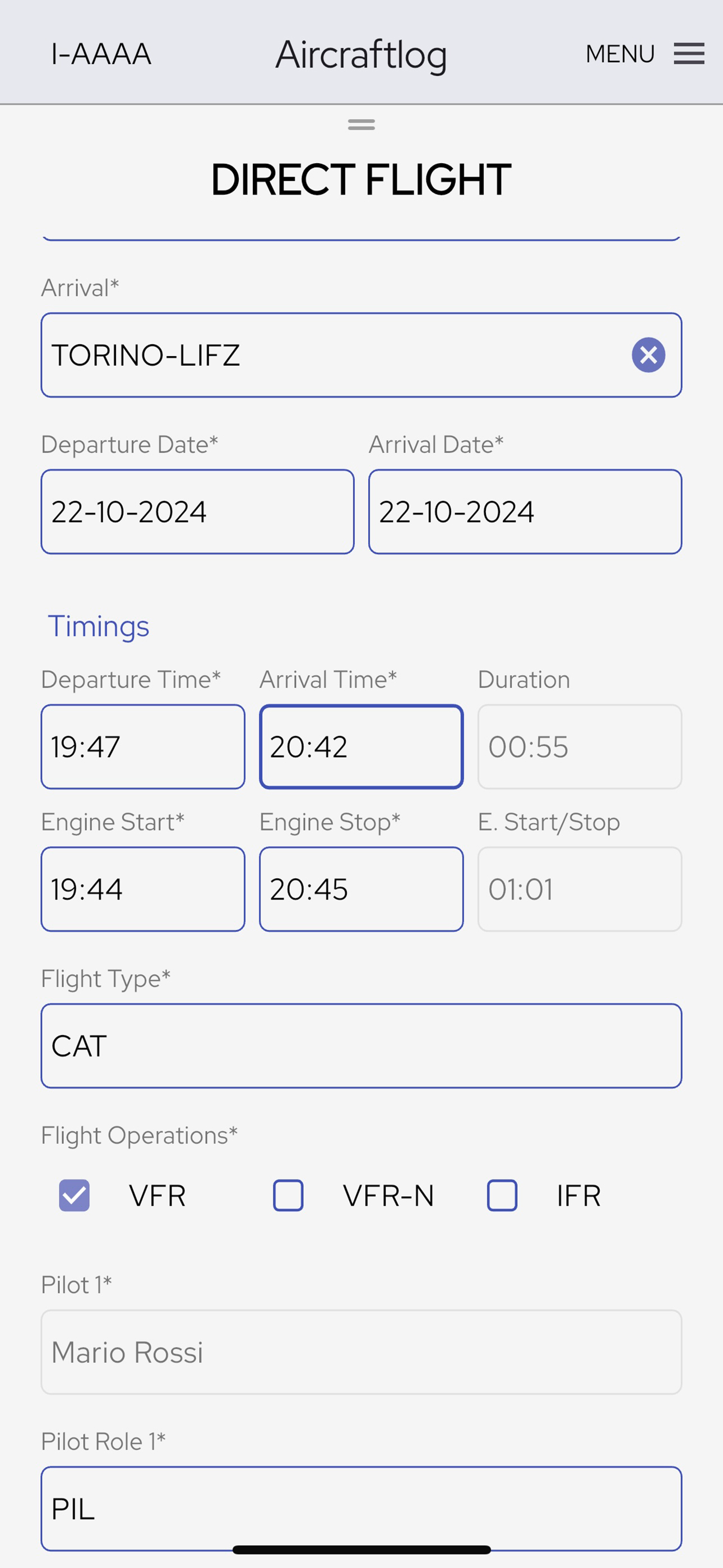The height and width of the screenshot is (1568, 723).
Task: Click the Engine Start 19:44 field
Action: point(142,889)
